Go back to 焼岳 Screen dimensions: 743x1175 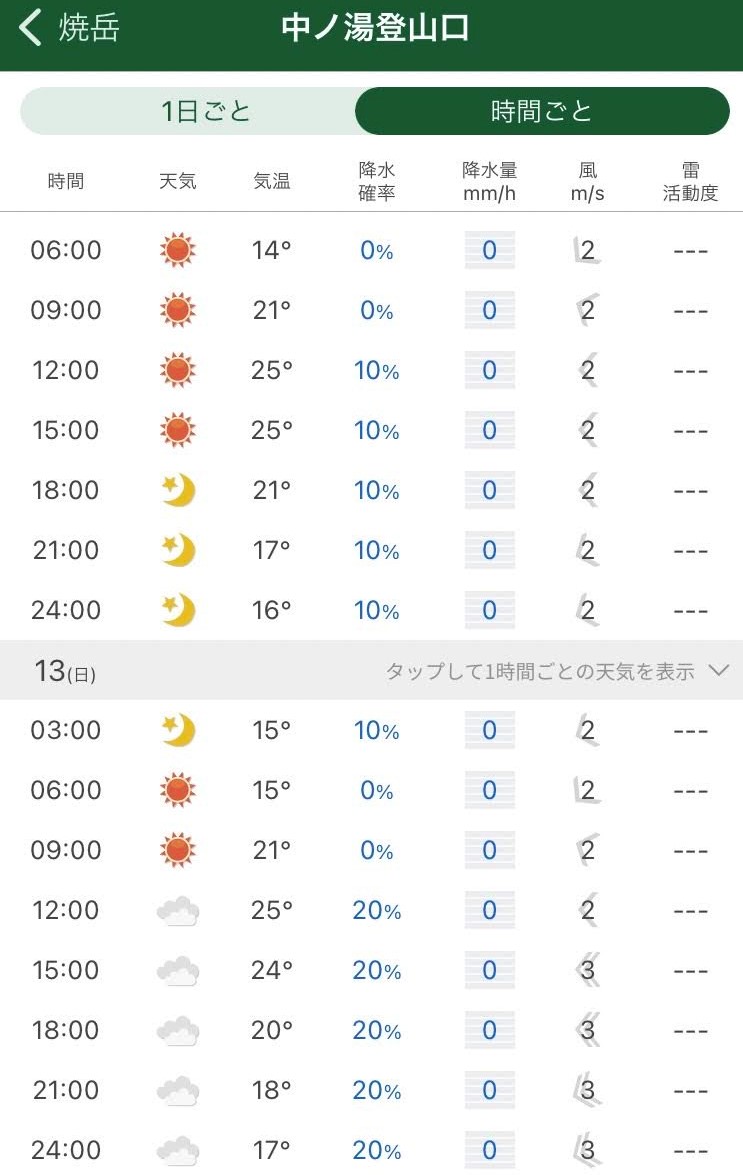pyautogui.click(x=69, y=28)
